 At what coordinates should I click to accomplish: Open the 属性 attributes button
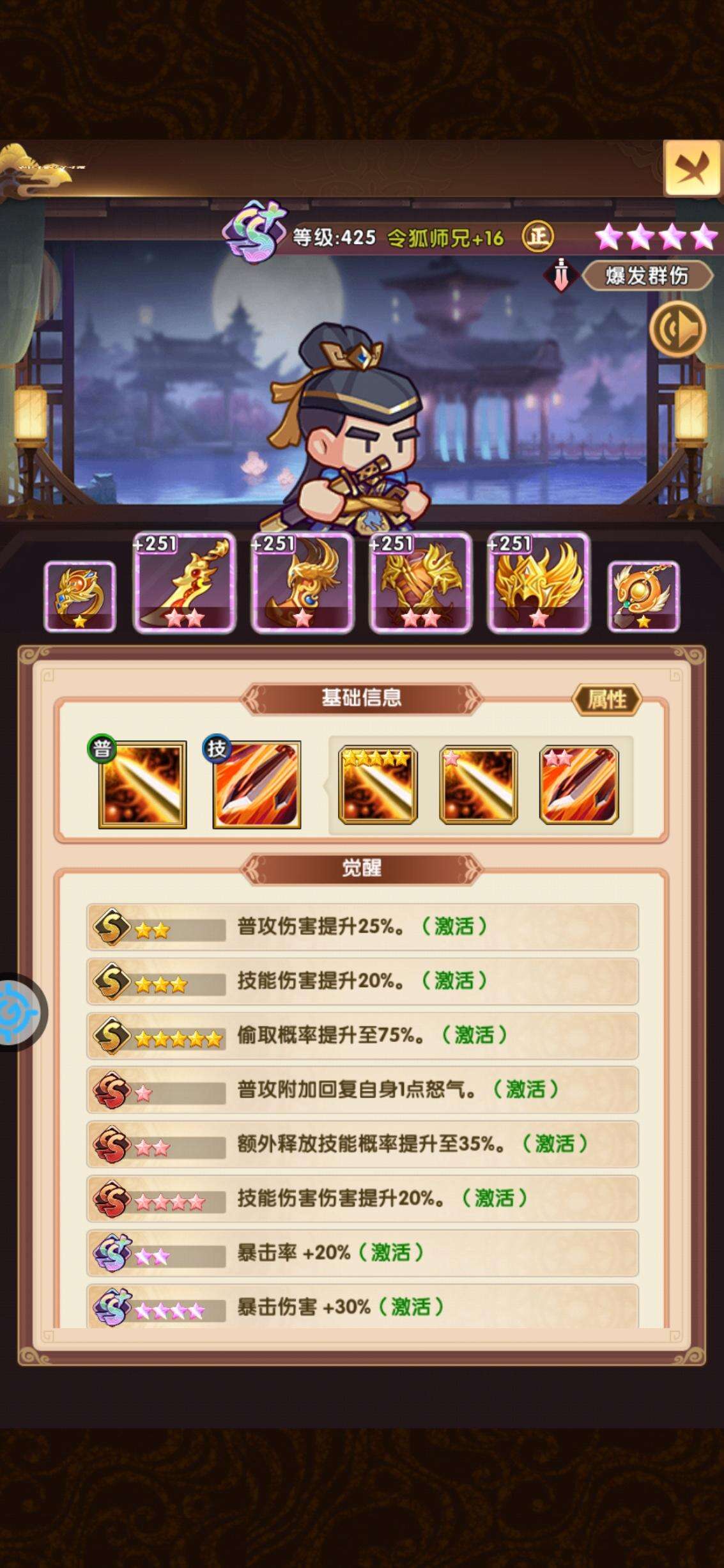point(606,699)
